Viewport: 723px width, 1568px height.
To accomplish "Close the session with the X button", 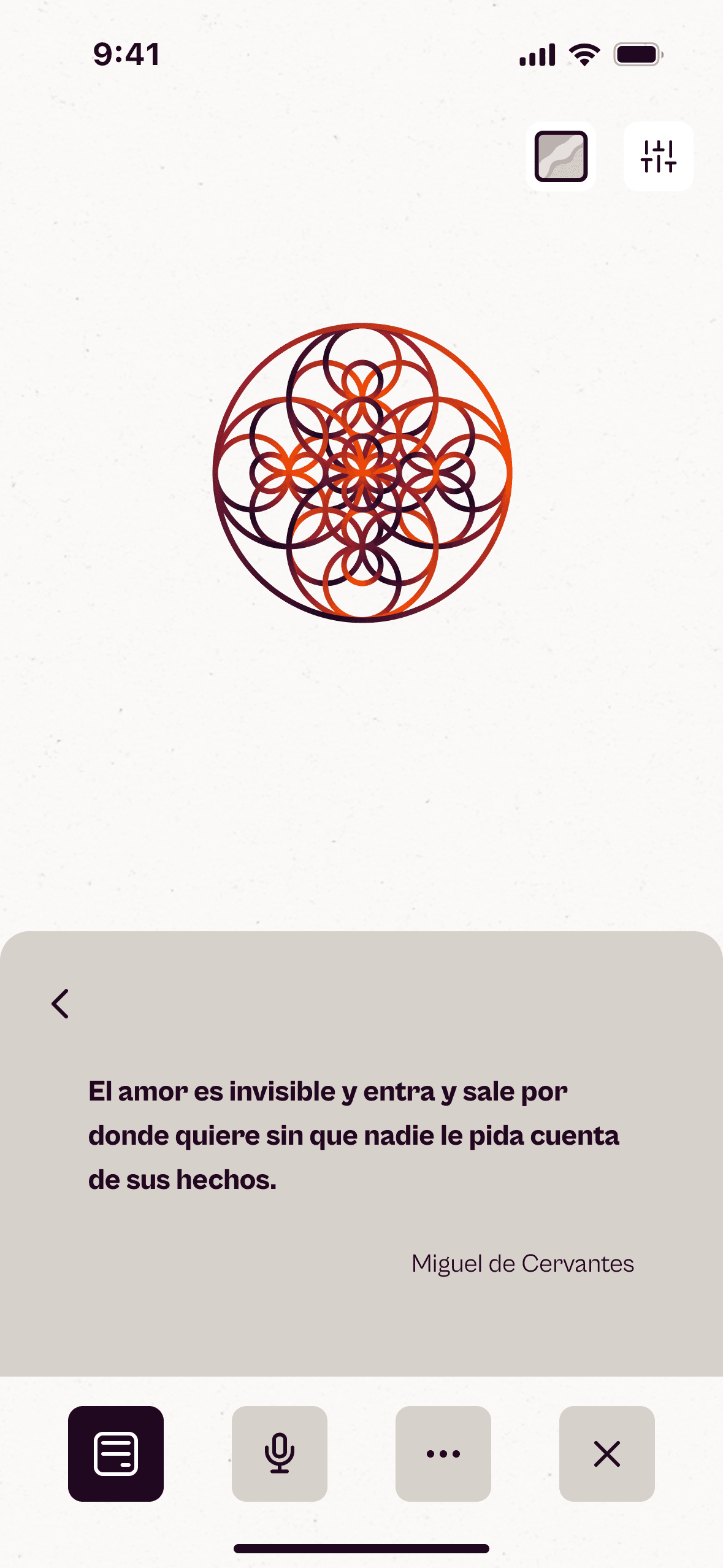I will coord(606,1453).
